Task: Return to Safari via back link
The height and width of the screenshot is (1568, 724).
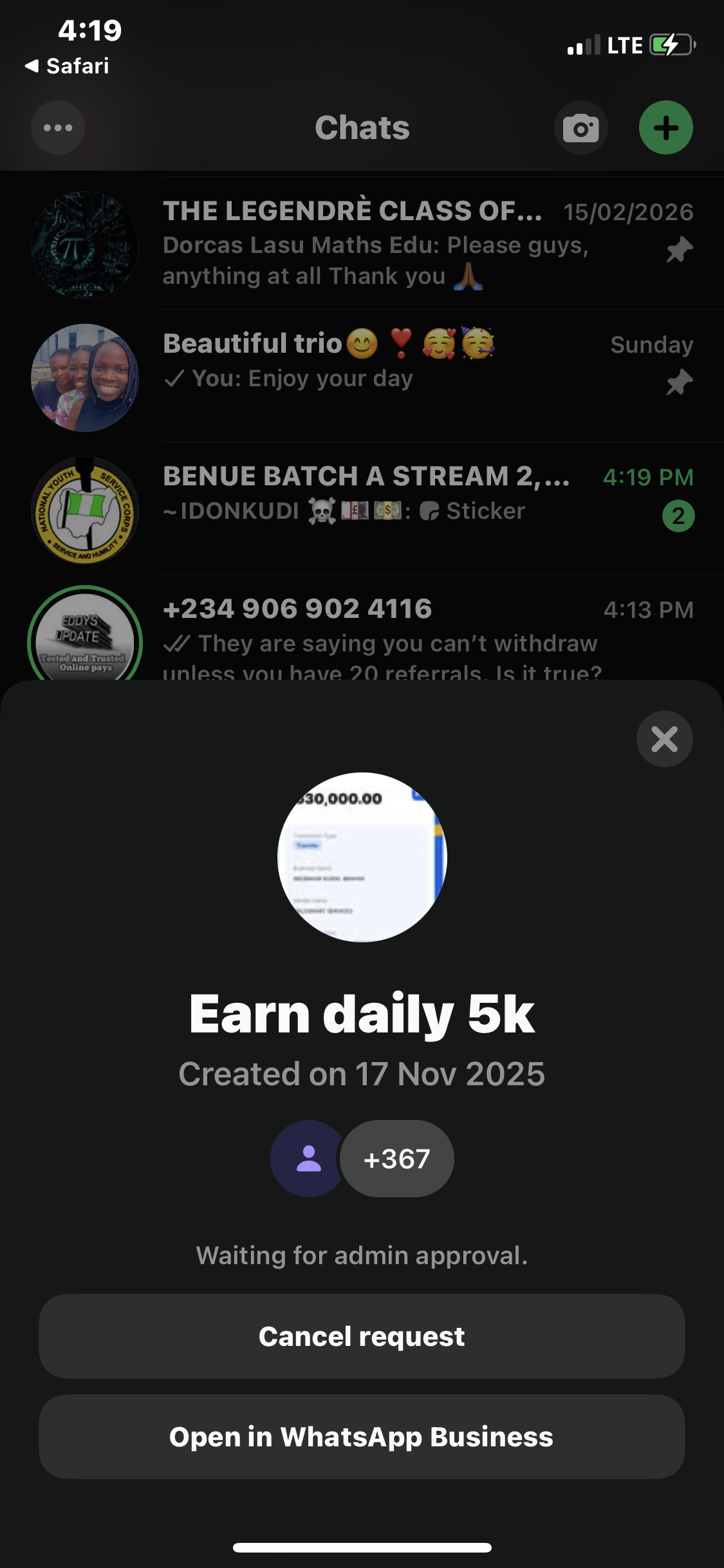Action: 67,66
